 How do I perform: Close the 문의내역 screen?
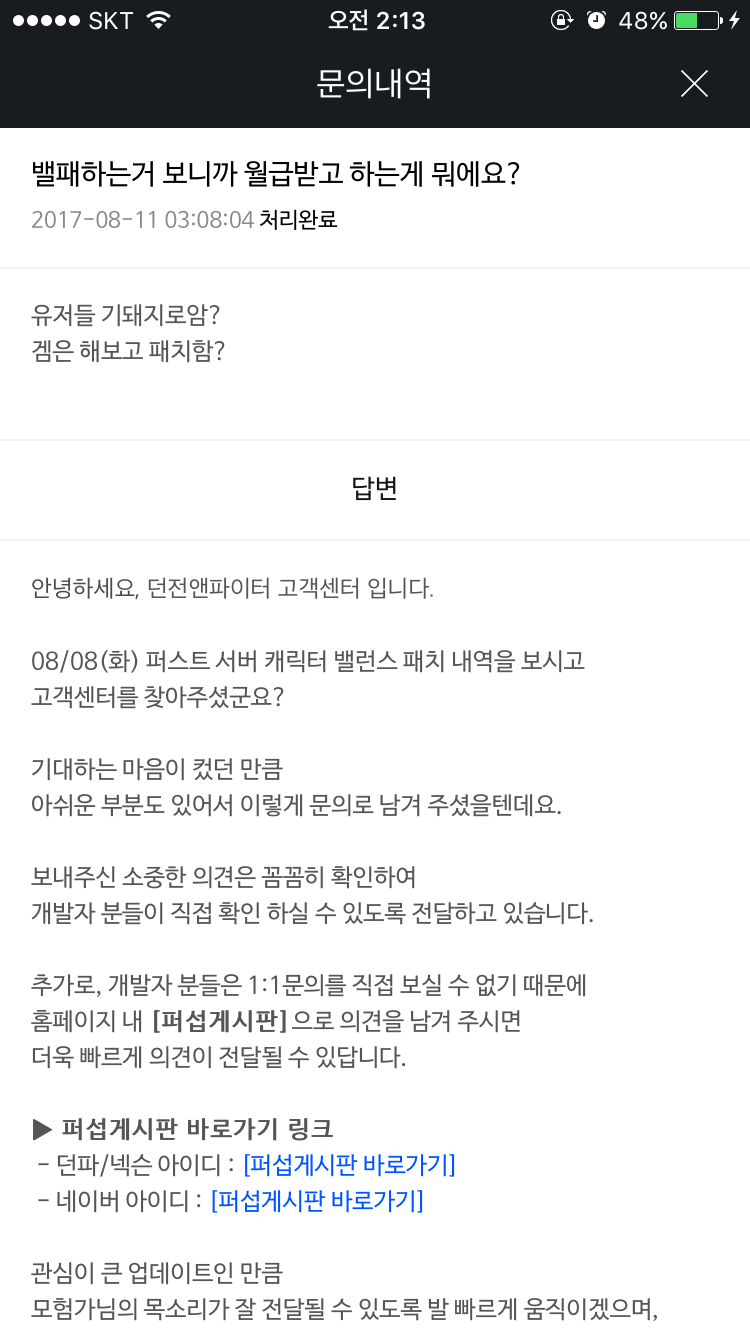point(694,84)
